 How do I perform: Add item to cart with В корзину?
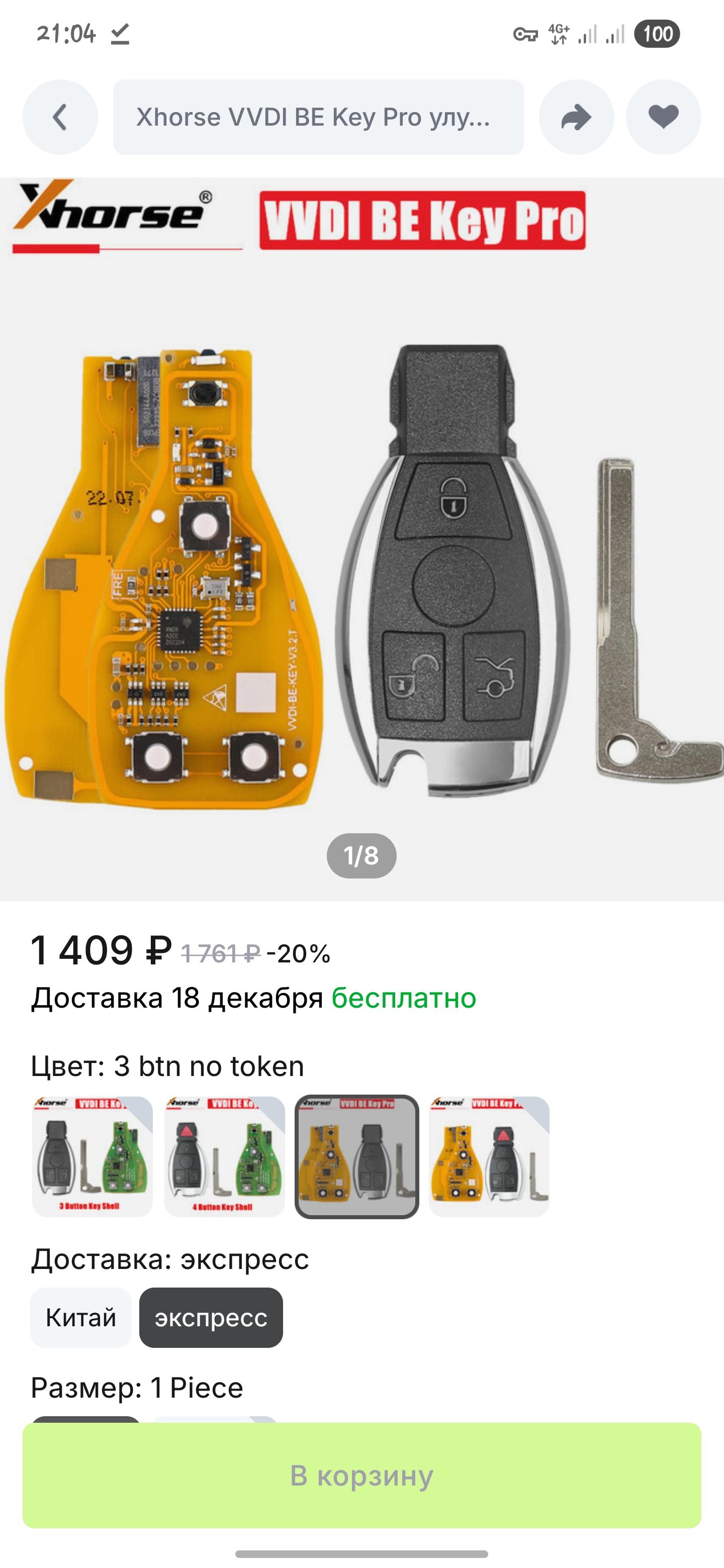click(361, 1476)
